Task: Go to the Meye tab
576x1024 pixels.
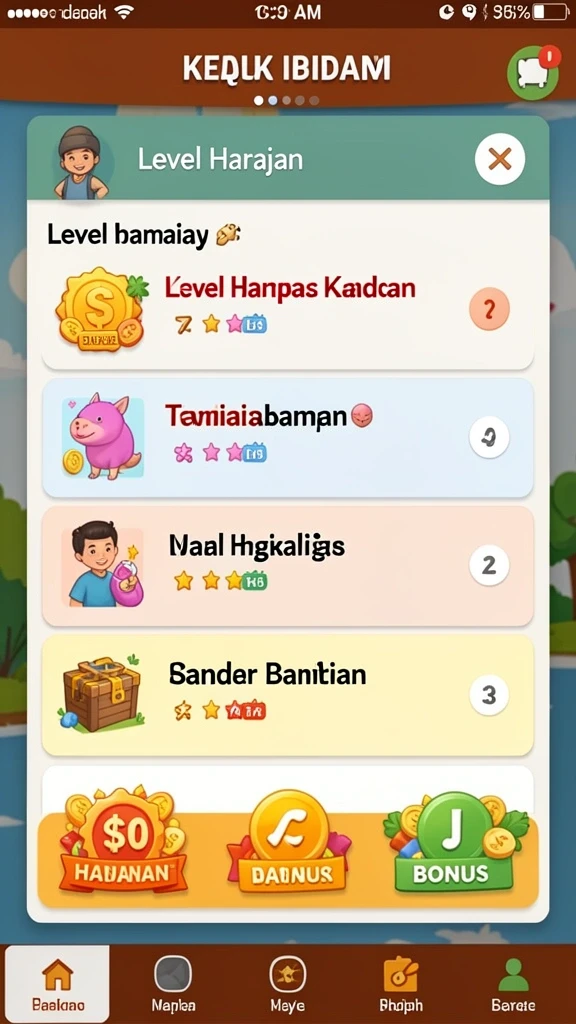Action: point(287,984)
